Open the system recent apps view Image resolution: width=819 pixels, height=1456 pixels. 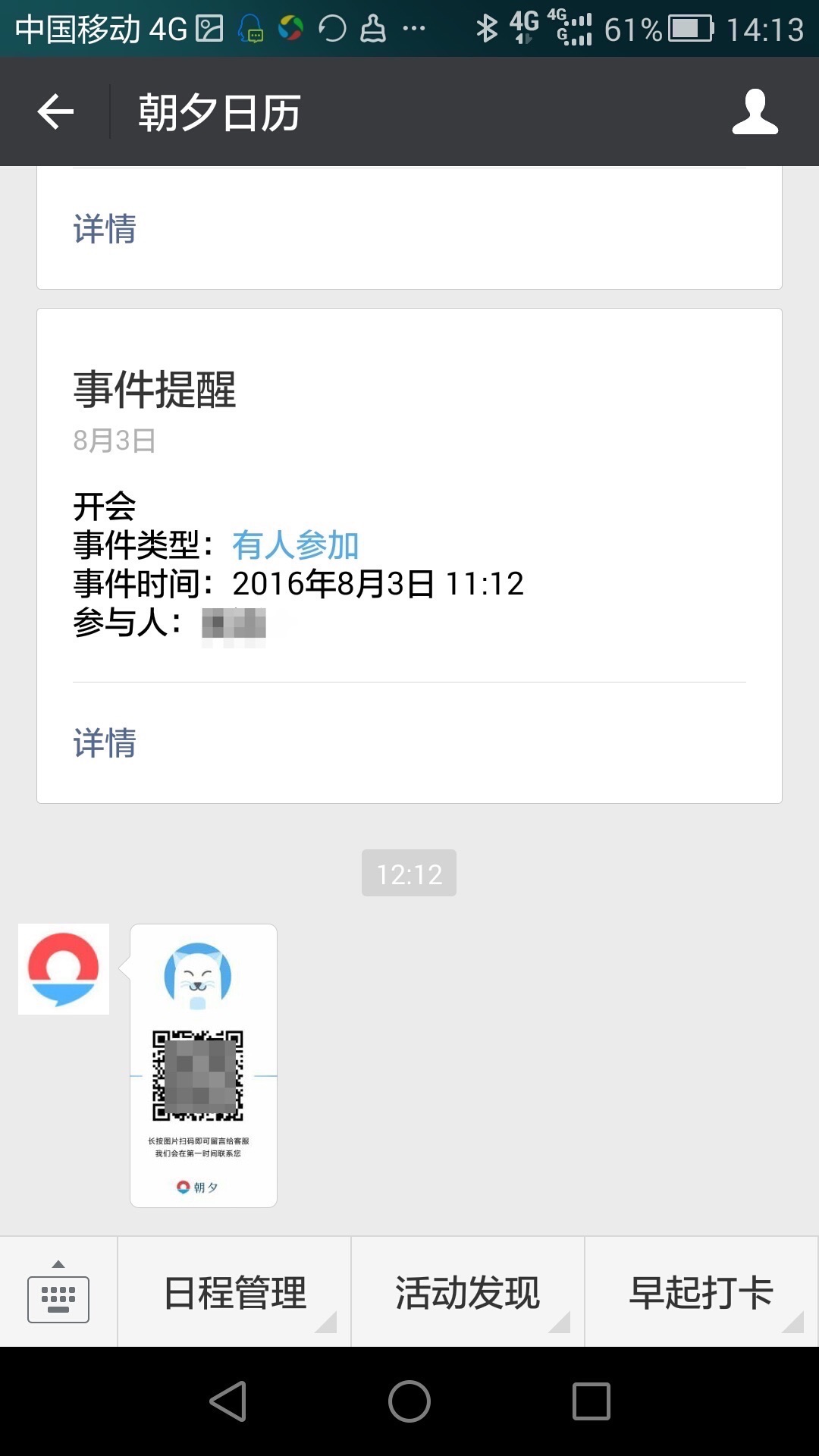click(591, 1401)
